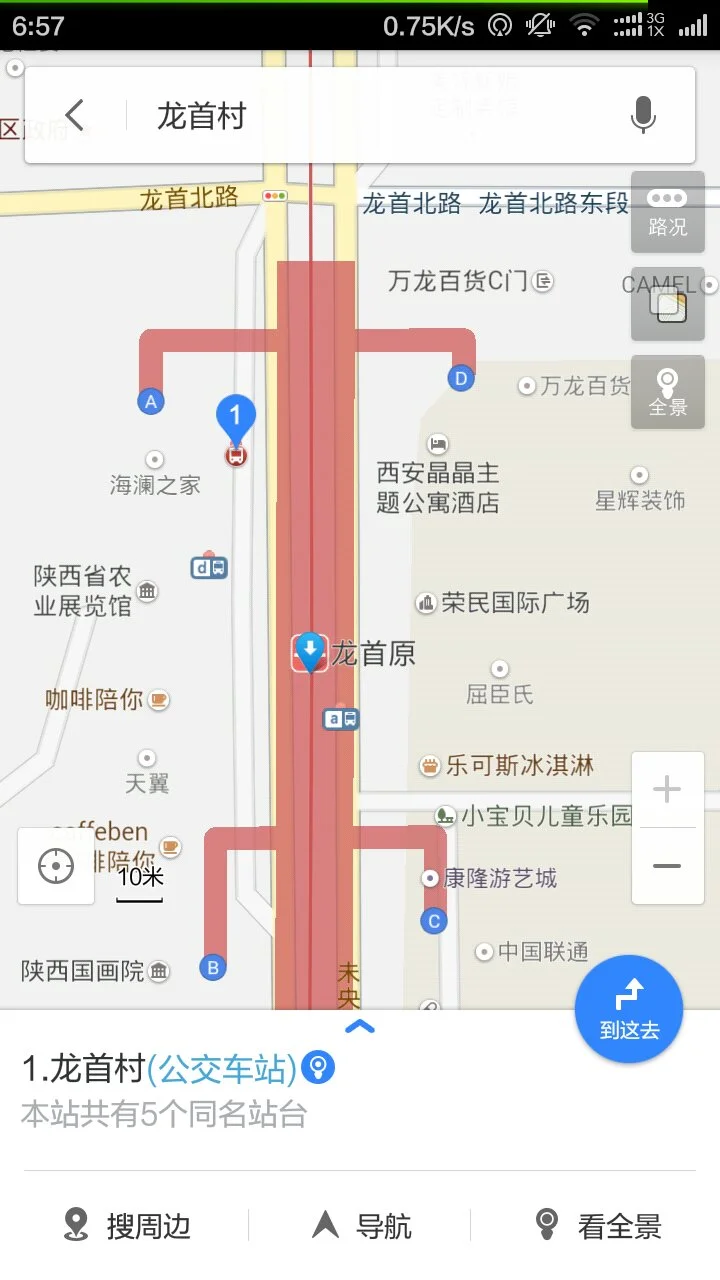720x1280 pixels.
Task: Toggle the 路况 traffic overlay
Action: [667, 212]
